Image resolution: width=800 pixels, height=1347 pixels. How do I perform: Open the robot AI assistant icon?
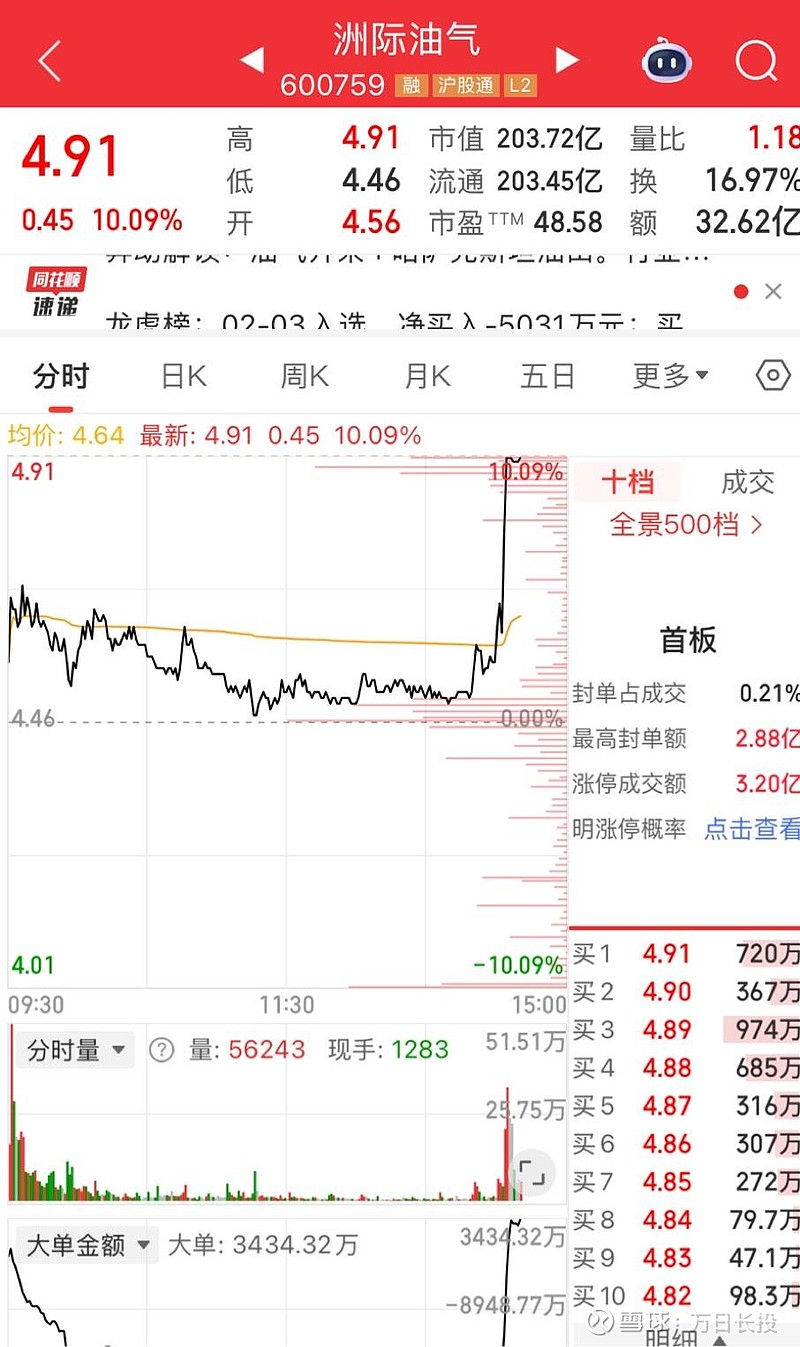click(665, 60)
